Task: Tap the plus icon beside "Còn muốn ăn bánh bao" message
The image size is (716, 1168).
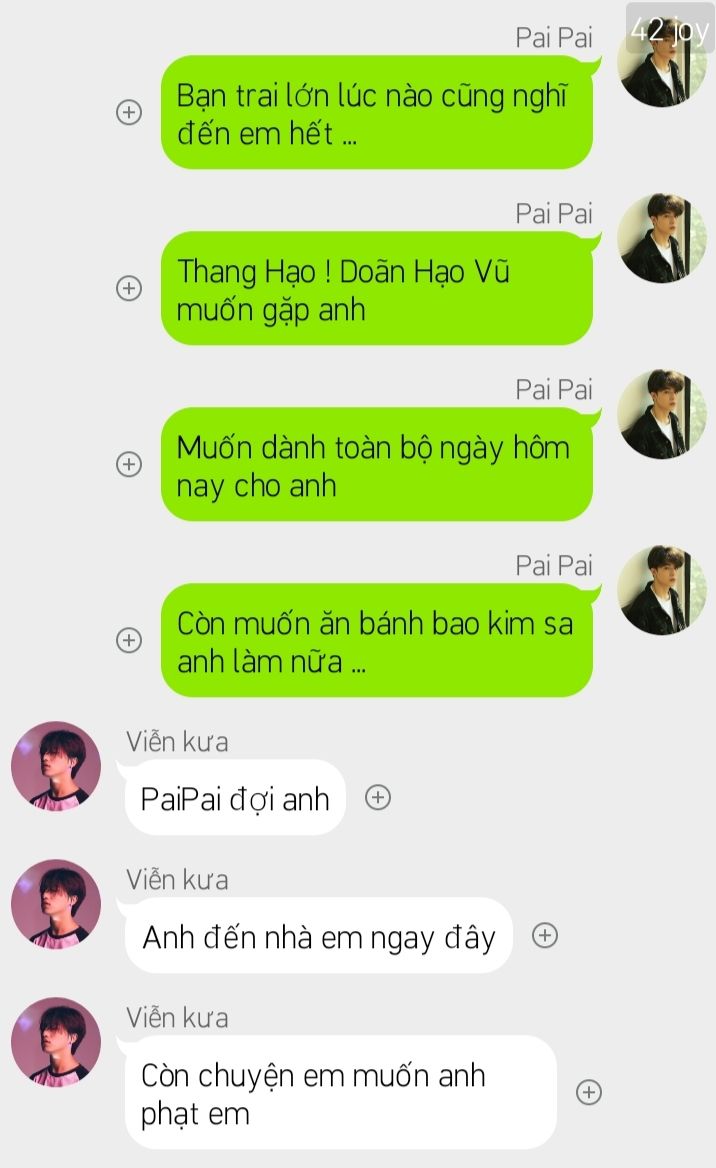Action: tap(129, 640)
